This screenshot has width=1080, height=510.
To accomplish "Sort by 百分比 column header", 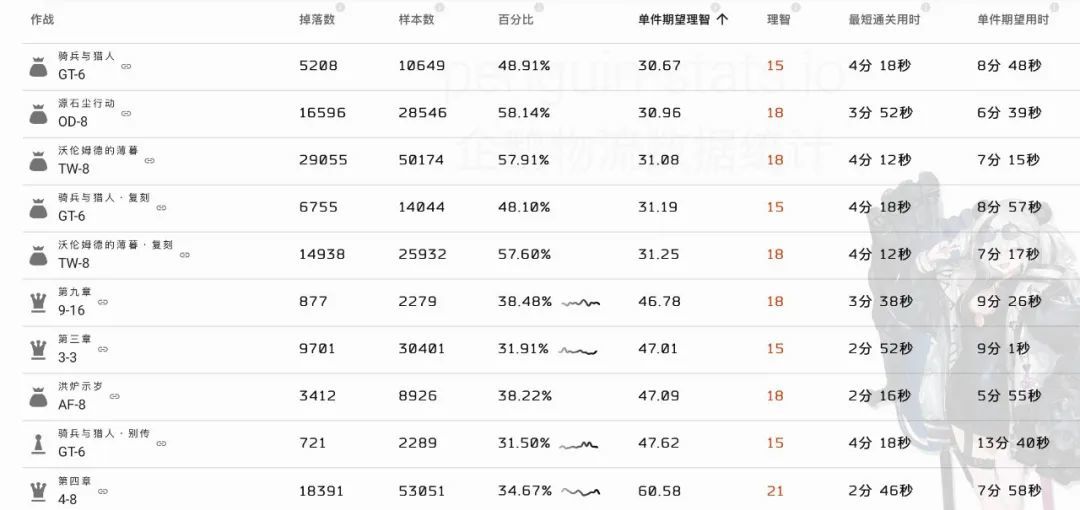I will click(x=516, y=19).
